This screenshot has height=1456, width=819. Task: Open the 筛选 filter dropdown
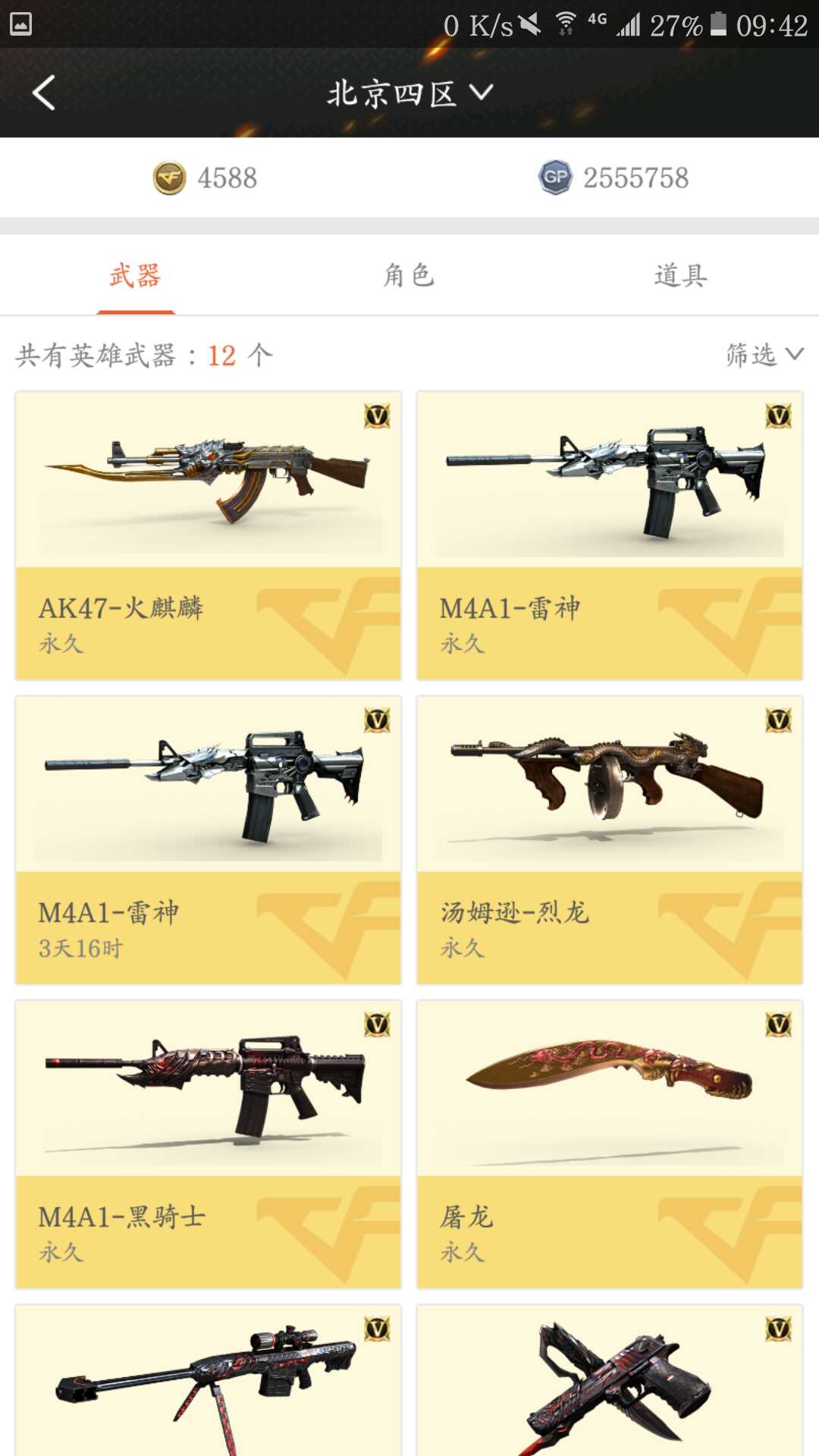click(764, 354)
